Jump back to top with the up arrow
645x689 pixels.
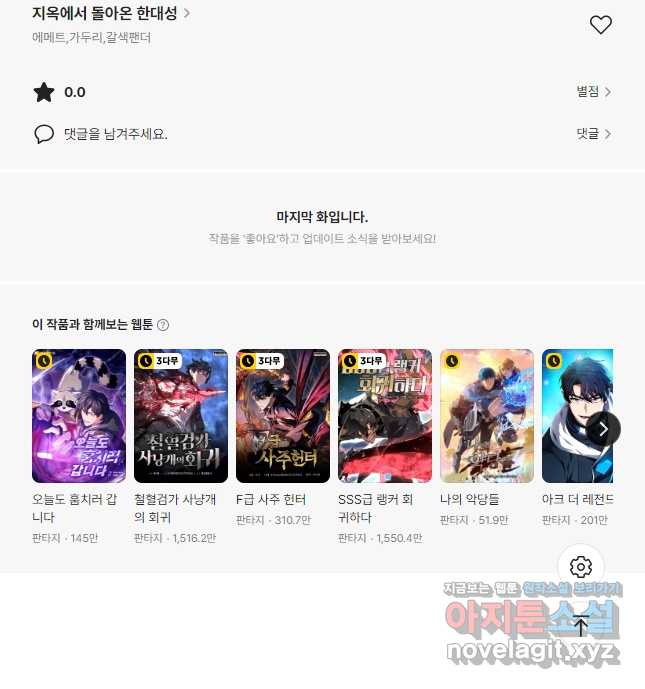(x=581, y=627)
